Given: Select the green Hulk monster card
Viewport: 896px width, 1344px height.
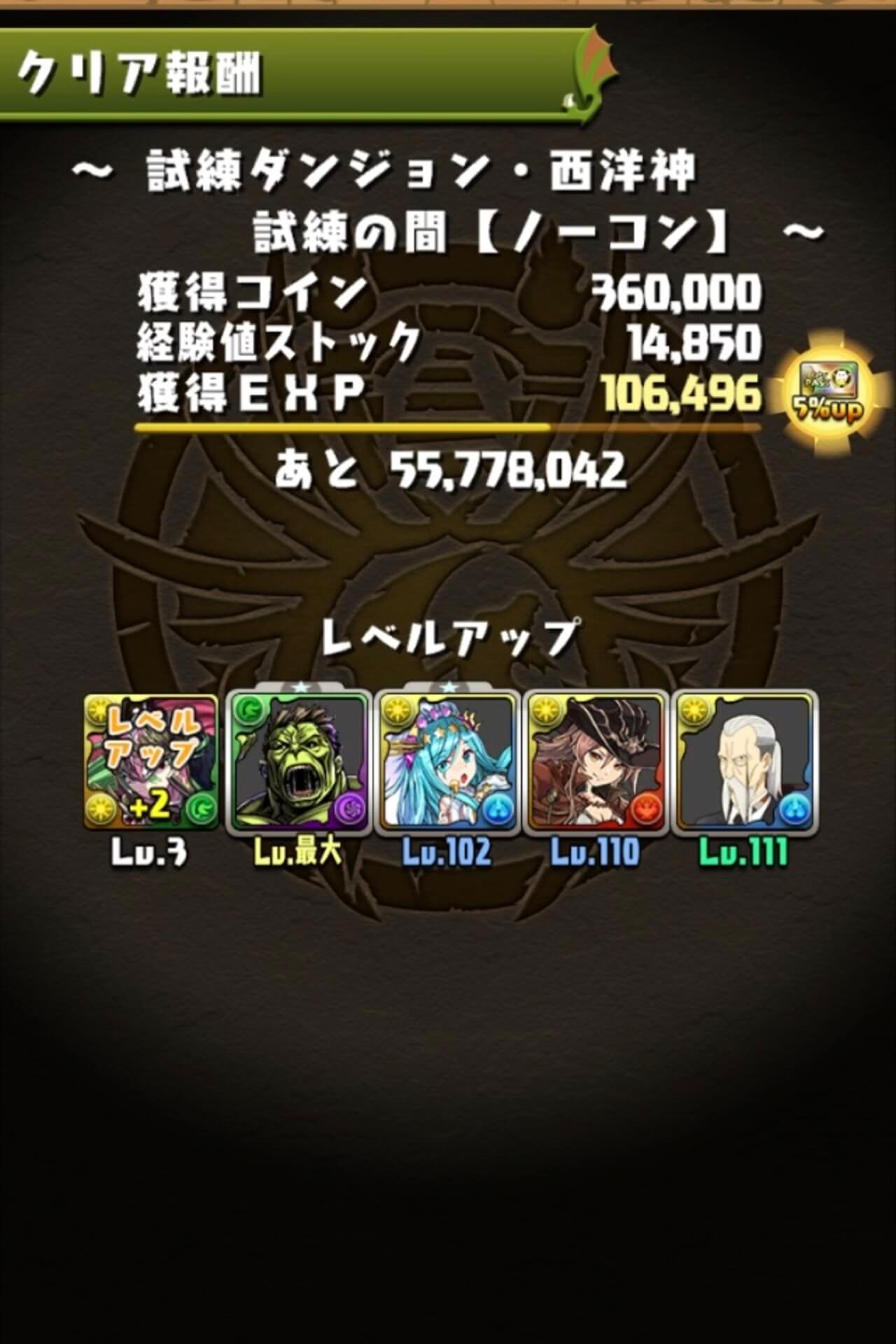Looking at the screenshot, I should (300, 762).
